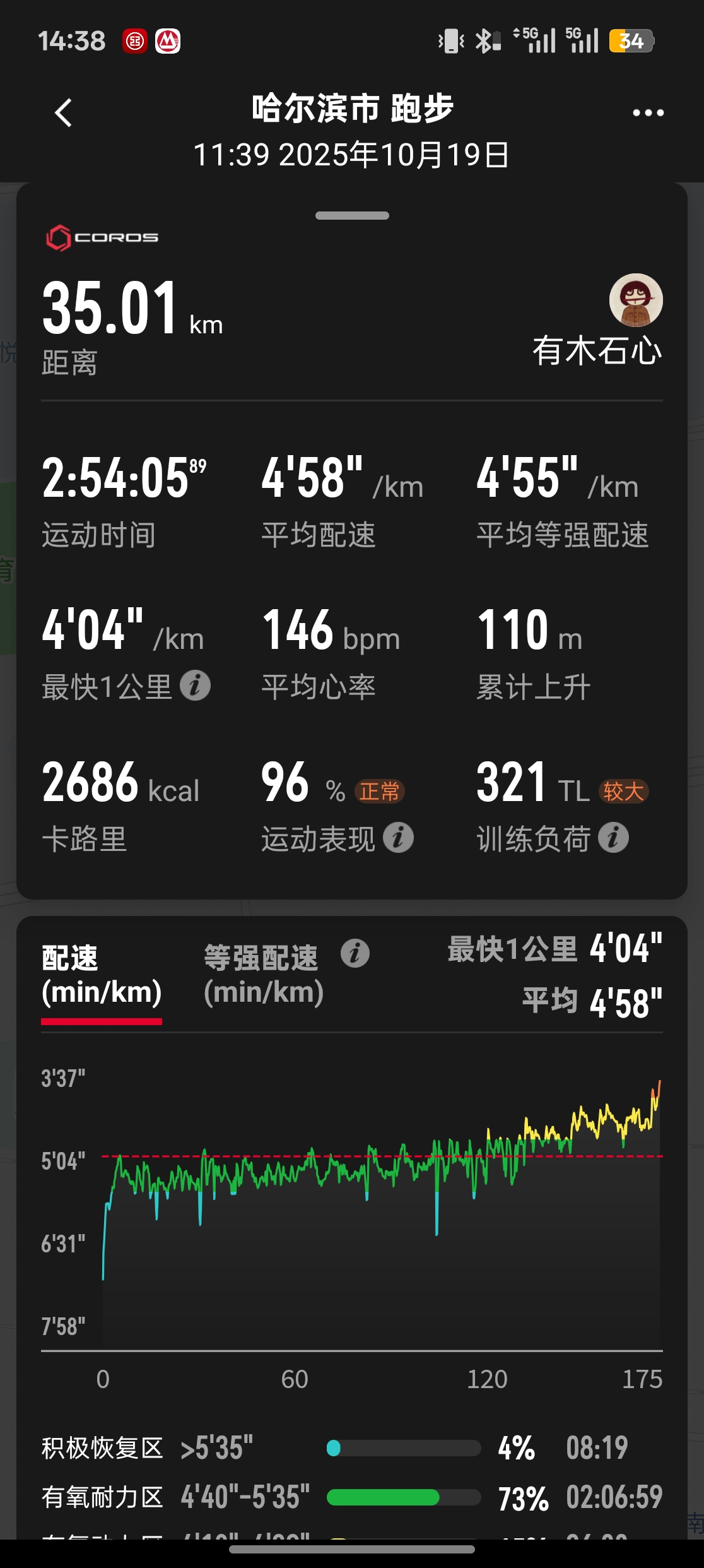Show info for 训练负荷
This screenshot has width=704, height=1568.
coord(613,838)
